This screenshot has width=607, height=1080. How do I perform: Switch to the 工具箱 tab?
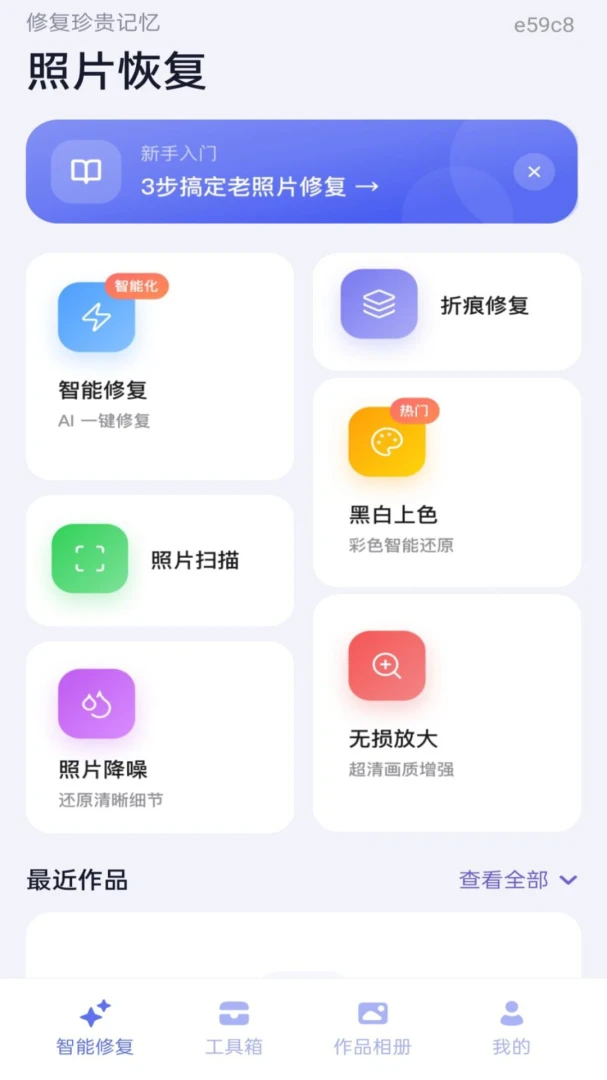[x=234, y=1028]
